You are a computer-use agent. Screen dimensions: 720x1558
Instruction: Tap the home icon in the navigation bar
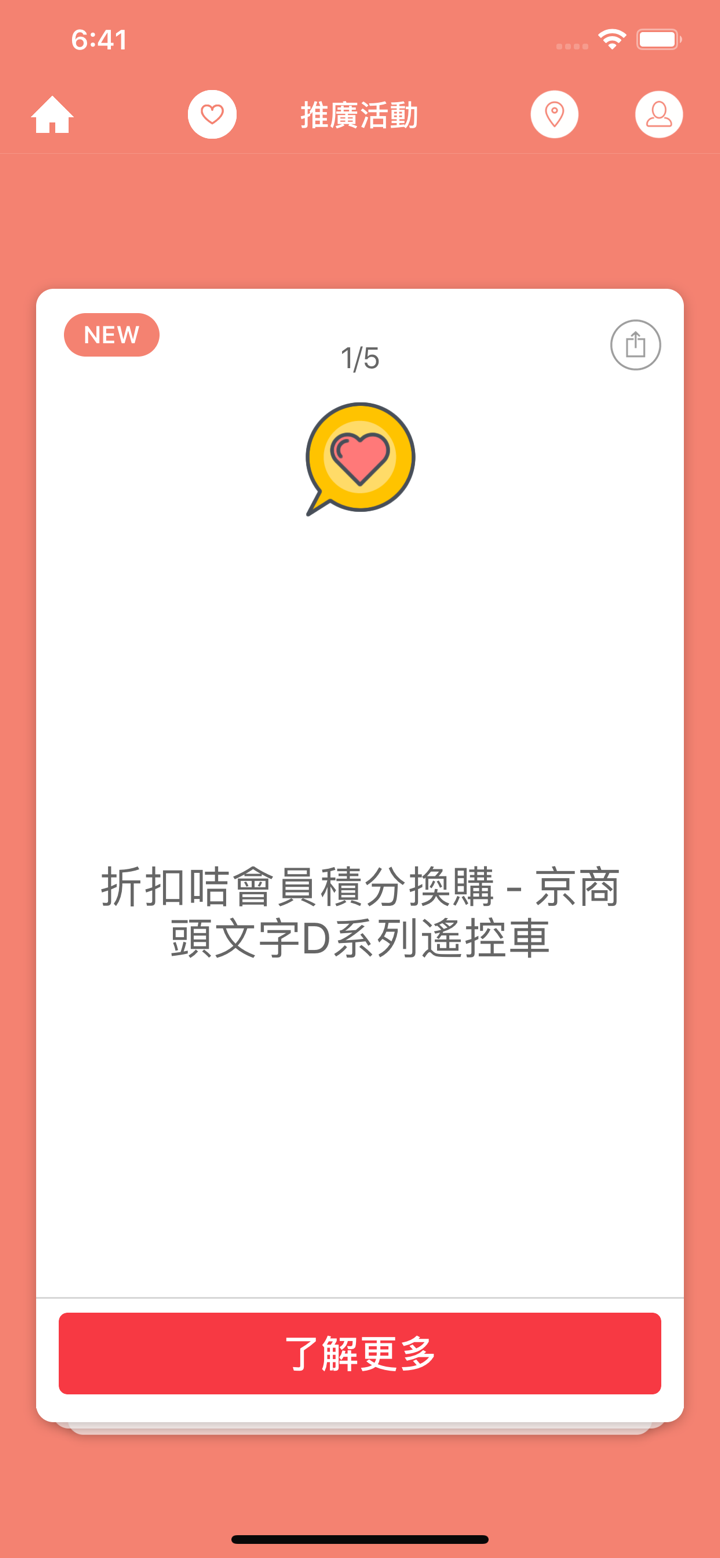coord(52,114)
